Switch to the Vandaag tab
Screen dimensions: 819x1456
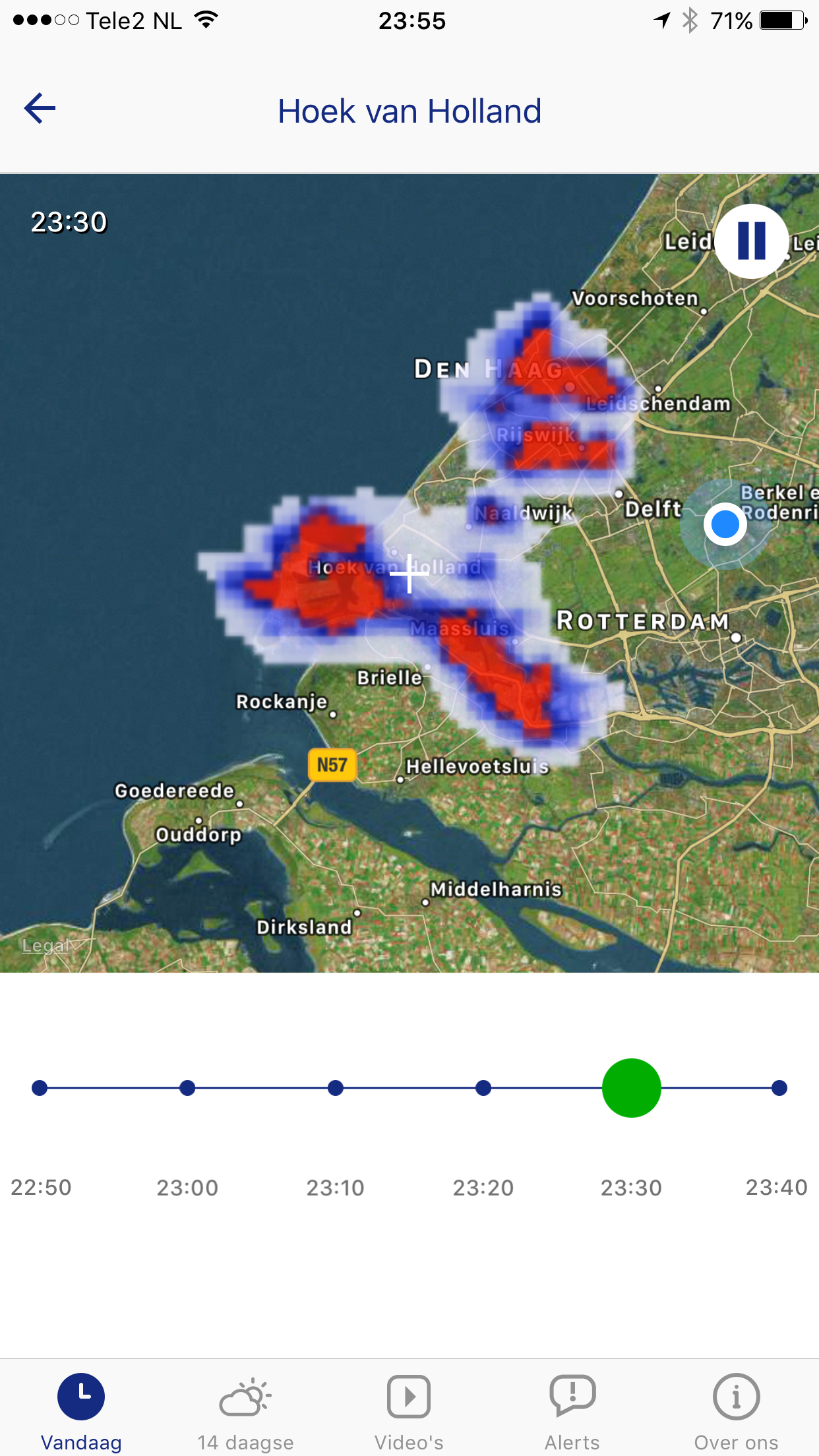pos(81,1408)
